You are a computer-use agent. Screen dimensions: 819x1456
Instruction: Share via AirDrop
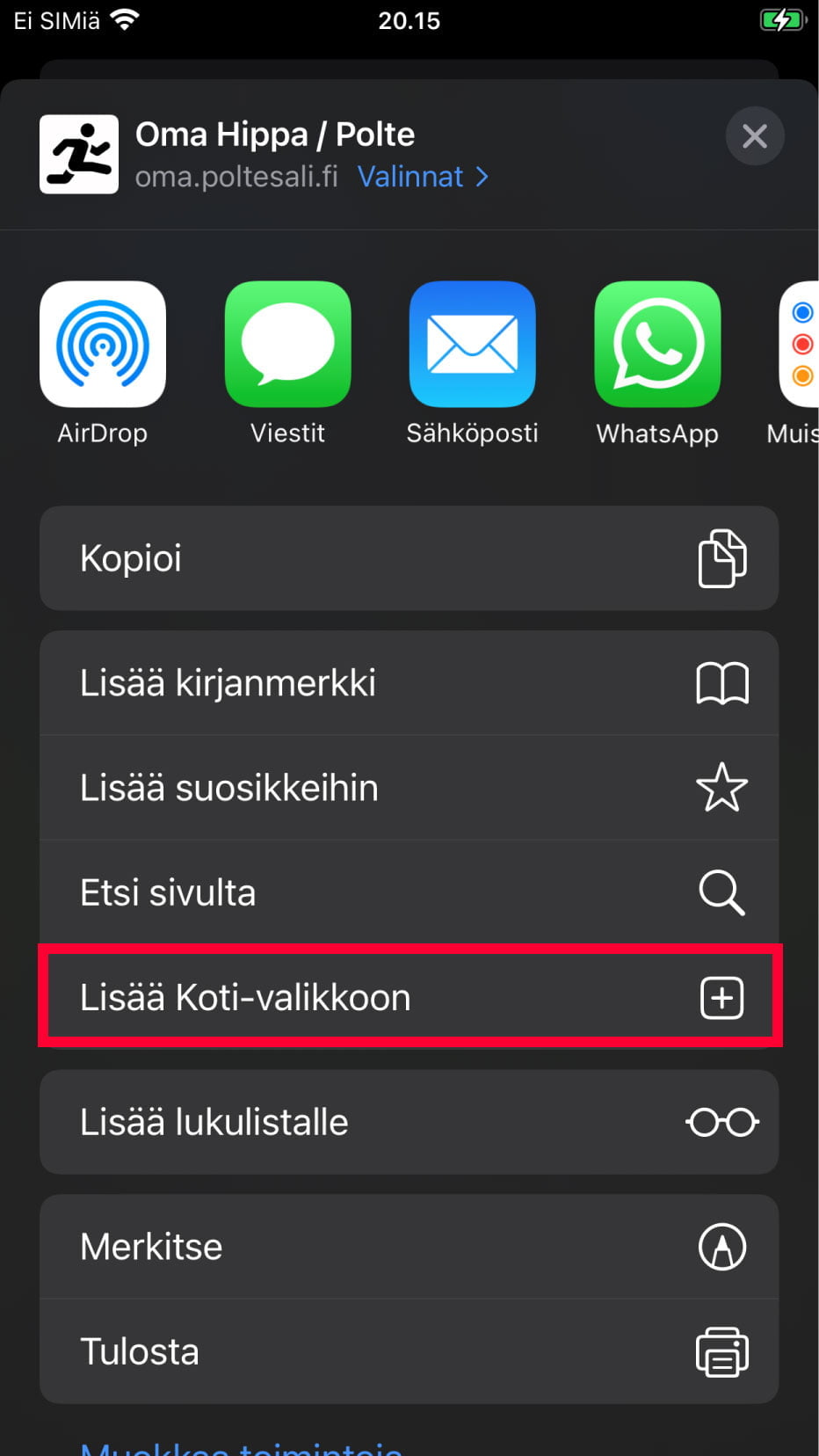point(103,345)
